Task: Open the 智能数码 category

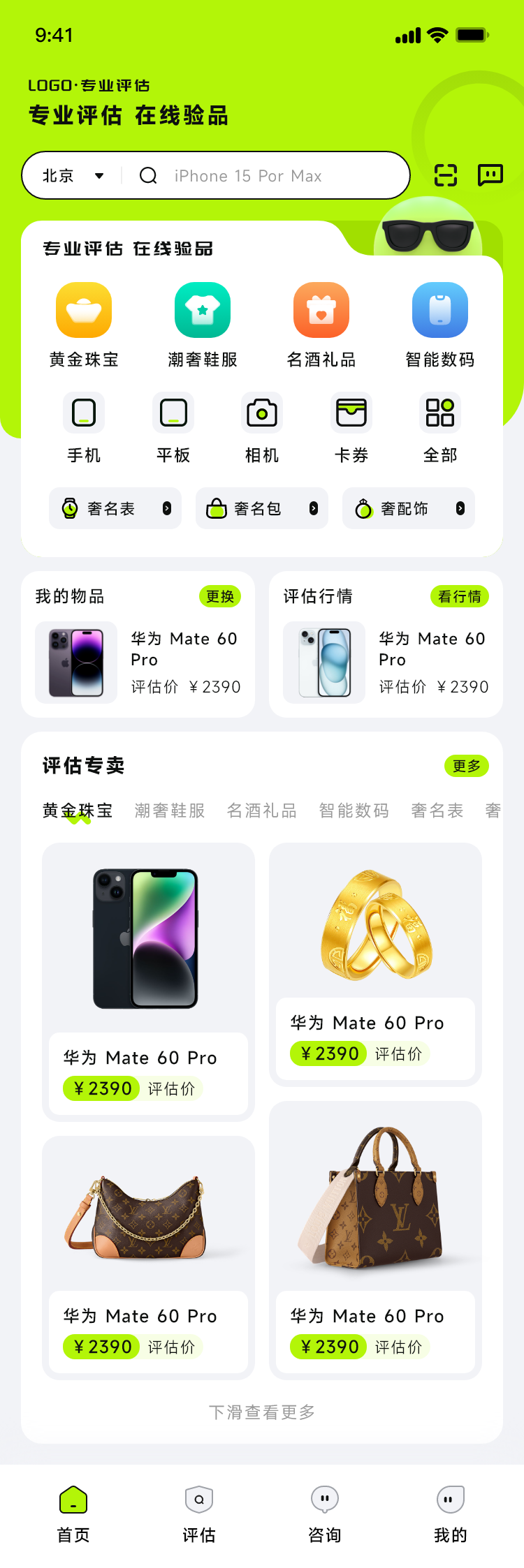Action: tap(440, 325)
